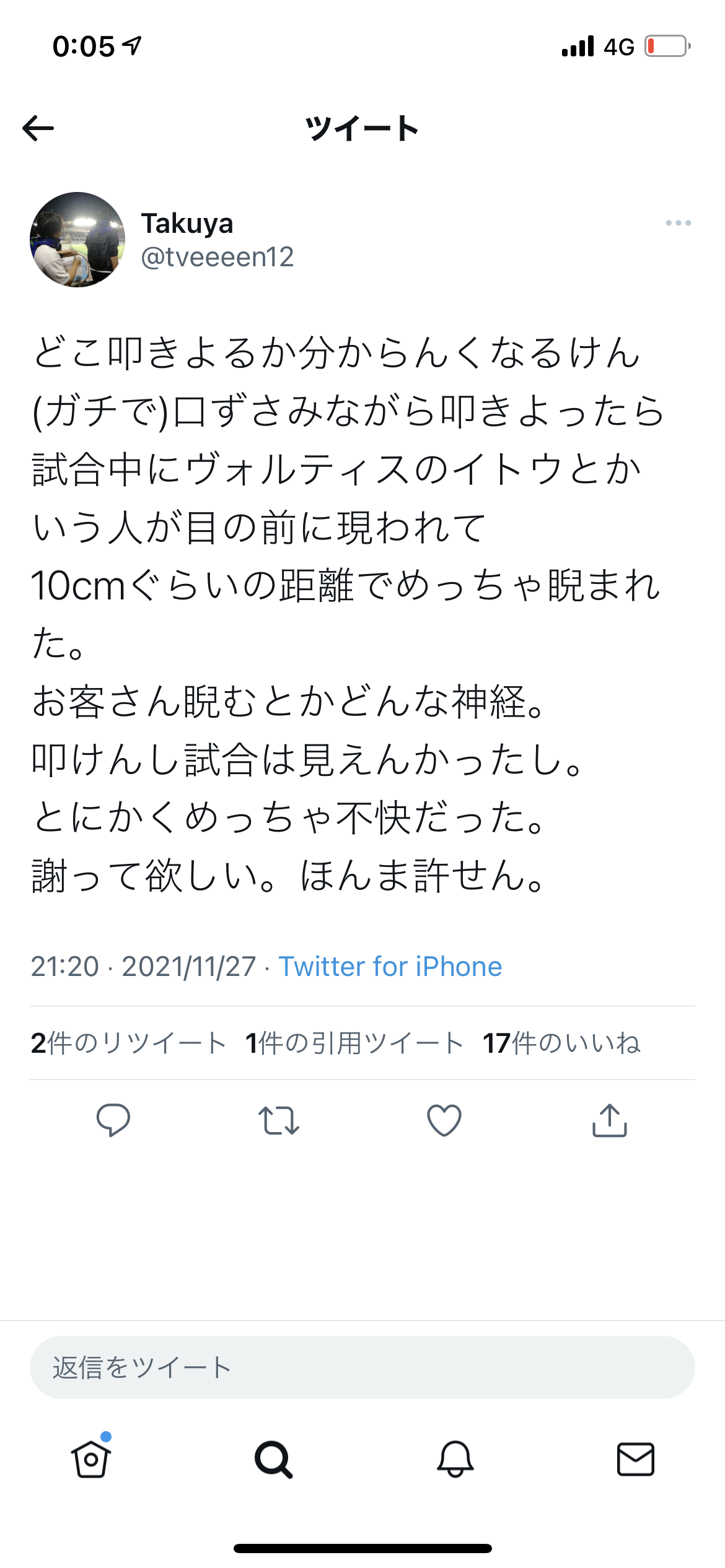Switch to the Home tab
Image resolution: width=725 pixels, height=1568 pixels.
point(91,1459)
